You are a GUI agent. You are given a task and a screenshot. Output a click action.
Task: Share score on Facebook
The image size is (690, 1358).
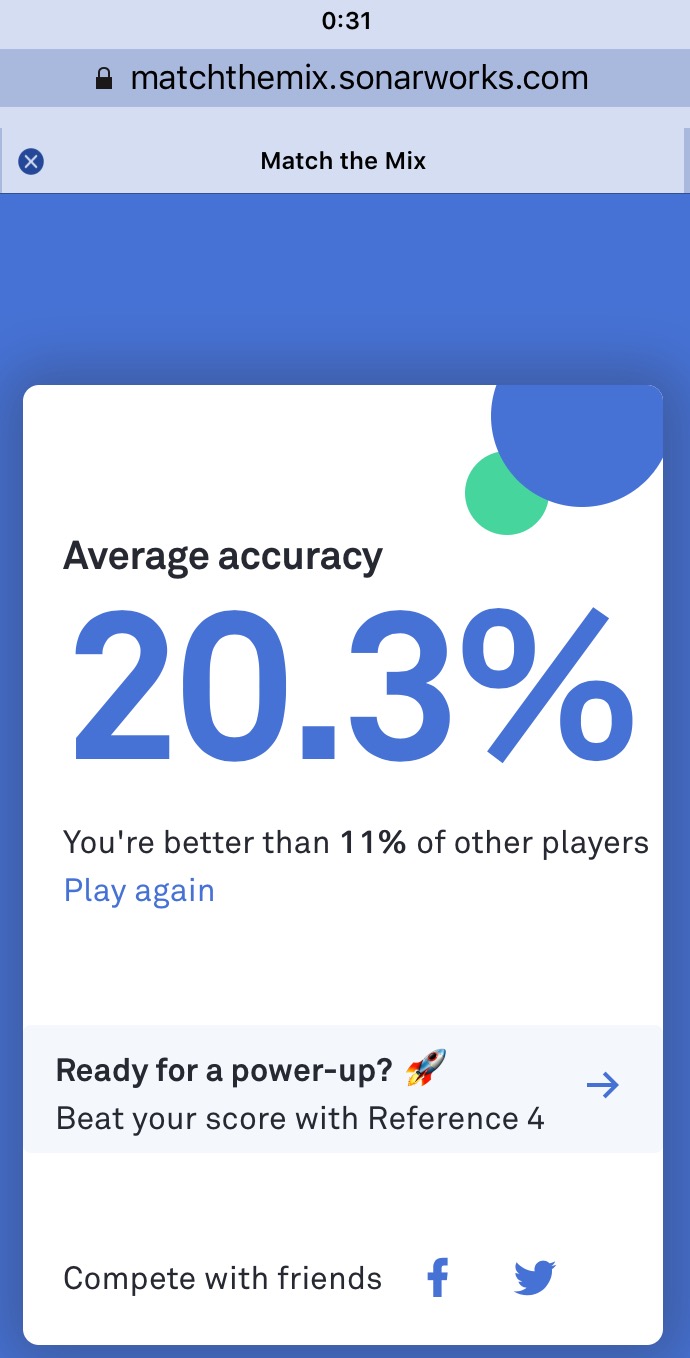(438, 1278)
